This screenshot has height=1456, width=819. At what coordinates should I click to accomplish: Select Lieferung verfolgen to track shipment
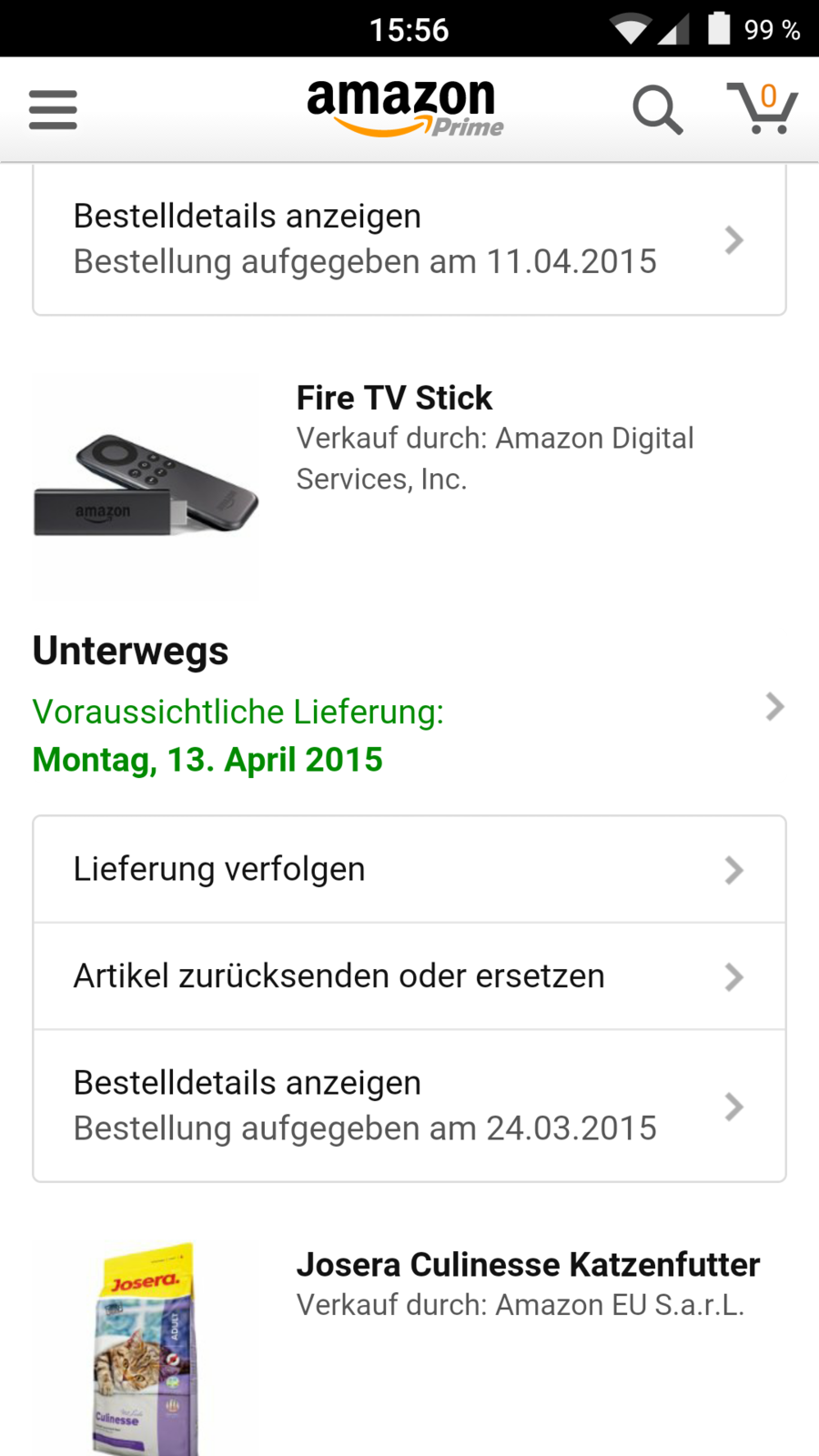(x=409, y=870)
